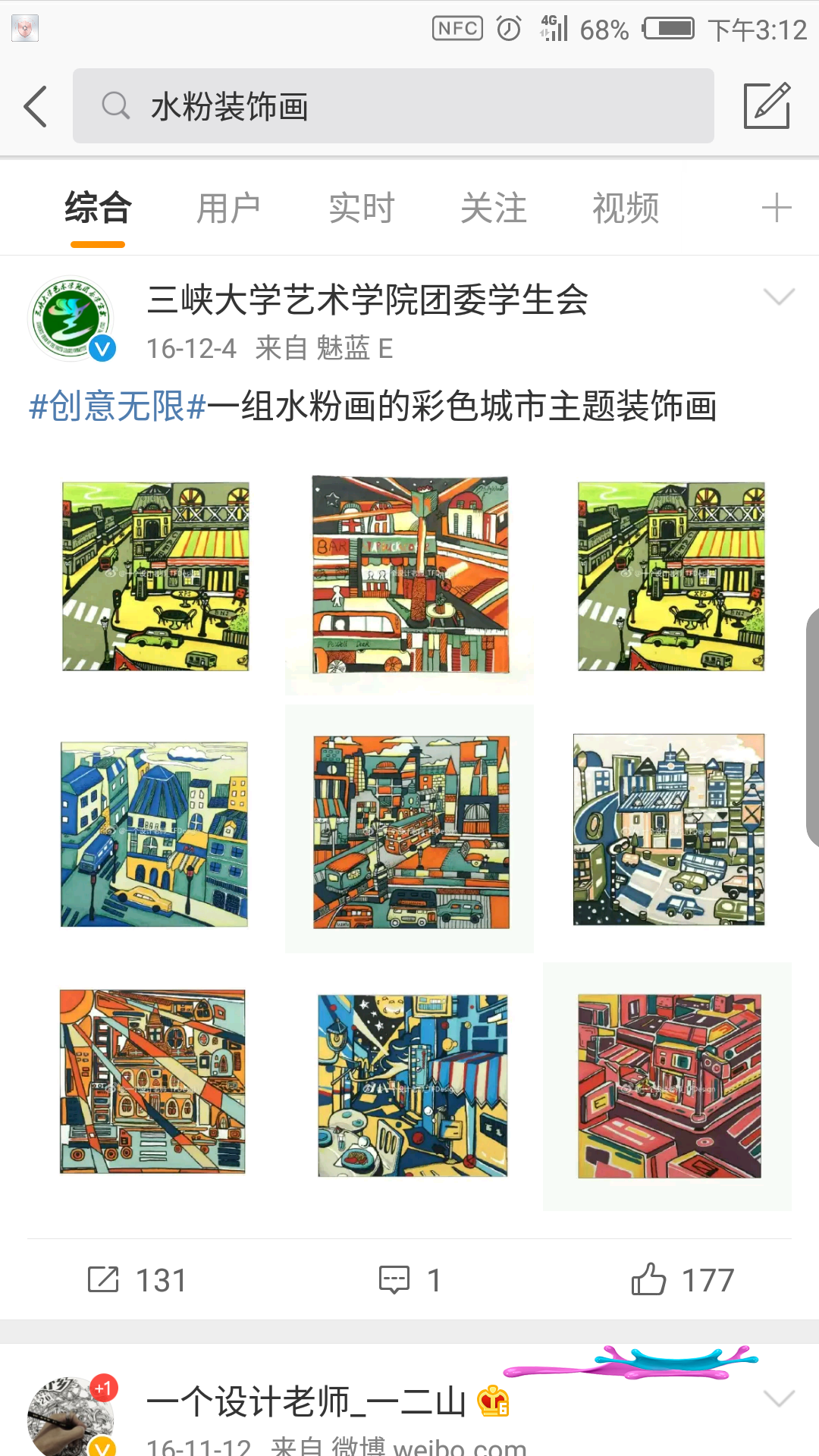
Task: Select the 视频 tab
Action: tap(625, 209)
